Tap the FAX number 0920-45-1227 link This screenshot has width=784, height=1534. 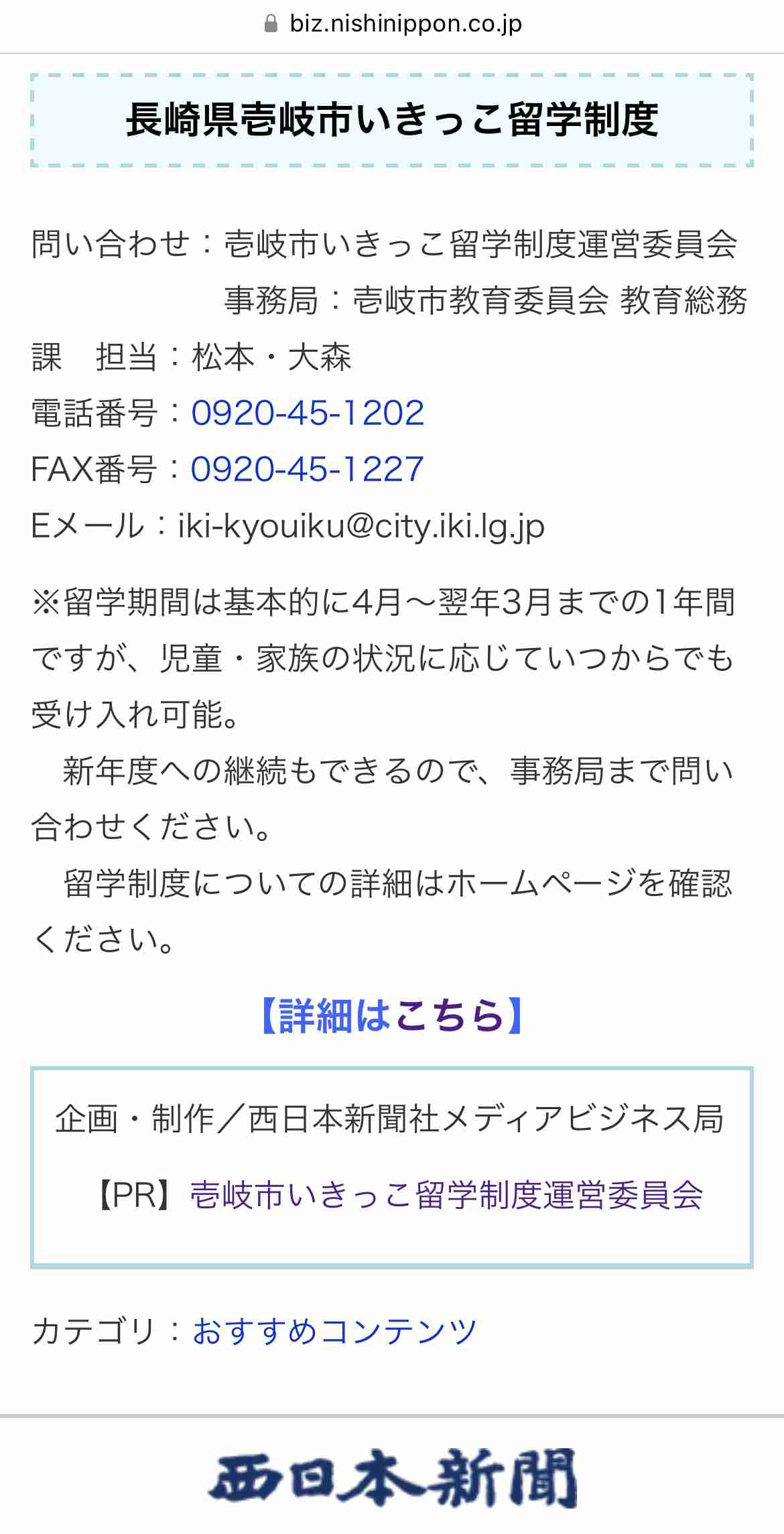(308, 469)
